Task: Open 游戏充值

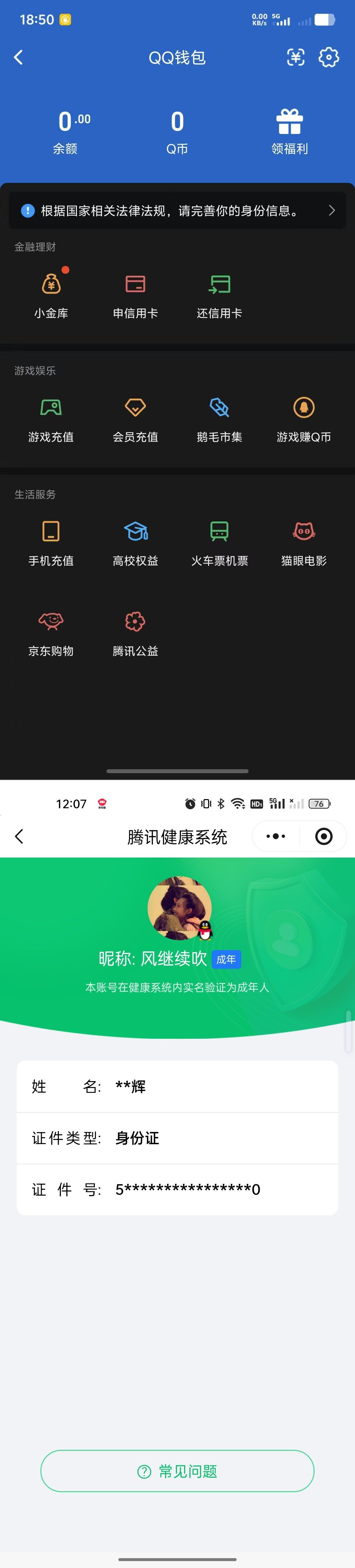Action: (x=51, y=419)
